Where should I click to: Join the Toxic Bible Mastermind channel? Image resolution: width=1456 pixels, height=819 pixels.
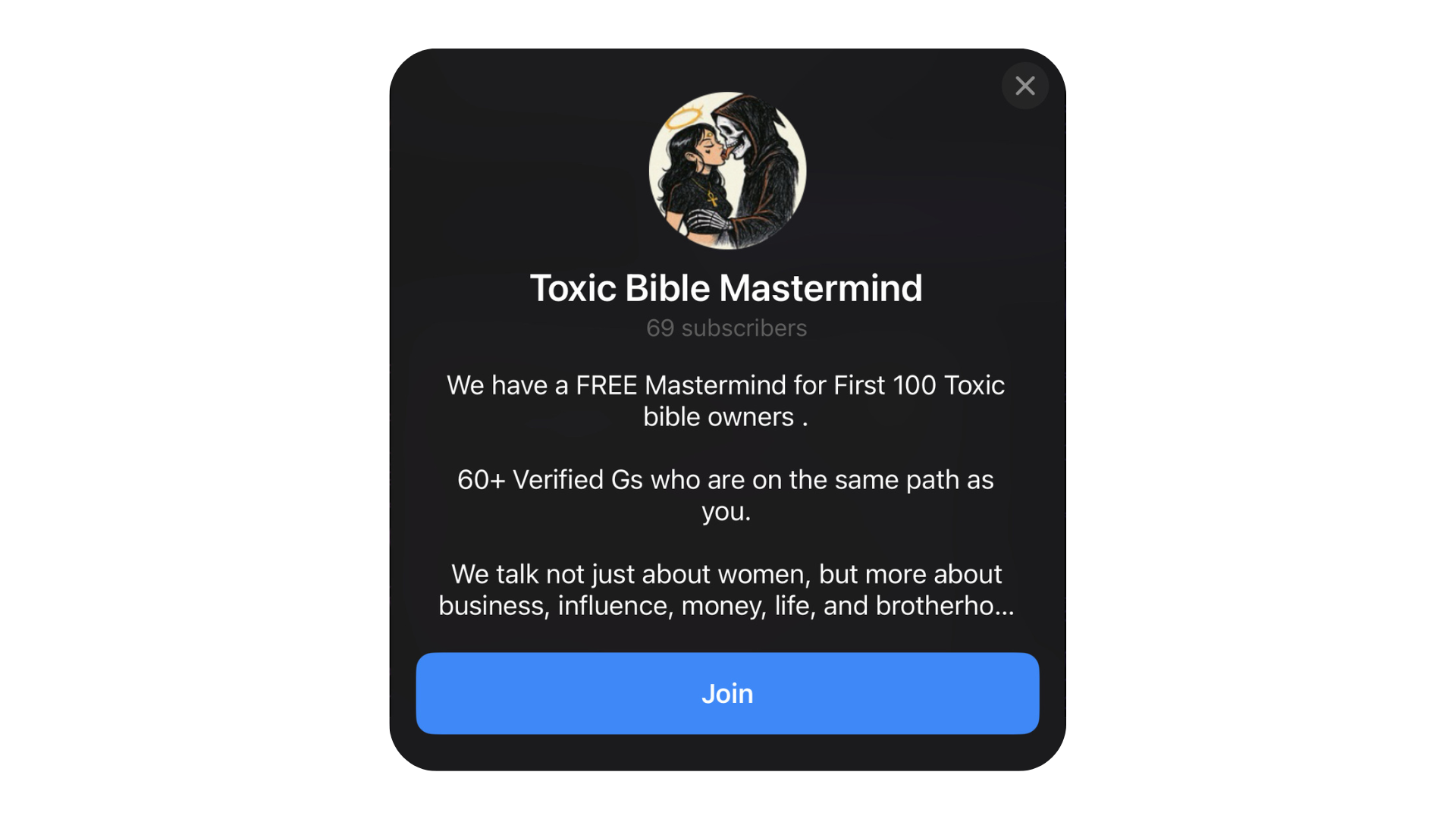(726, 693)
